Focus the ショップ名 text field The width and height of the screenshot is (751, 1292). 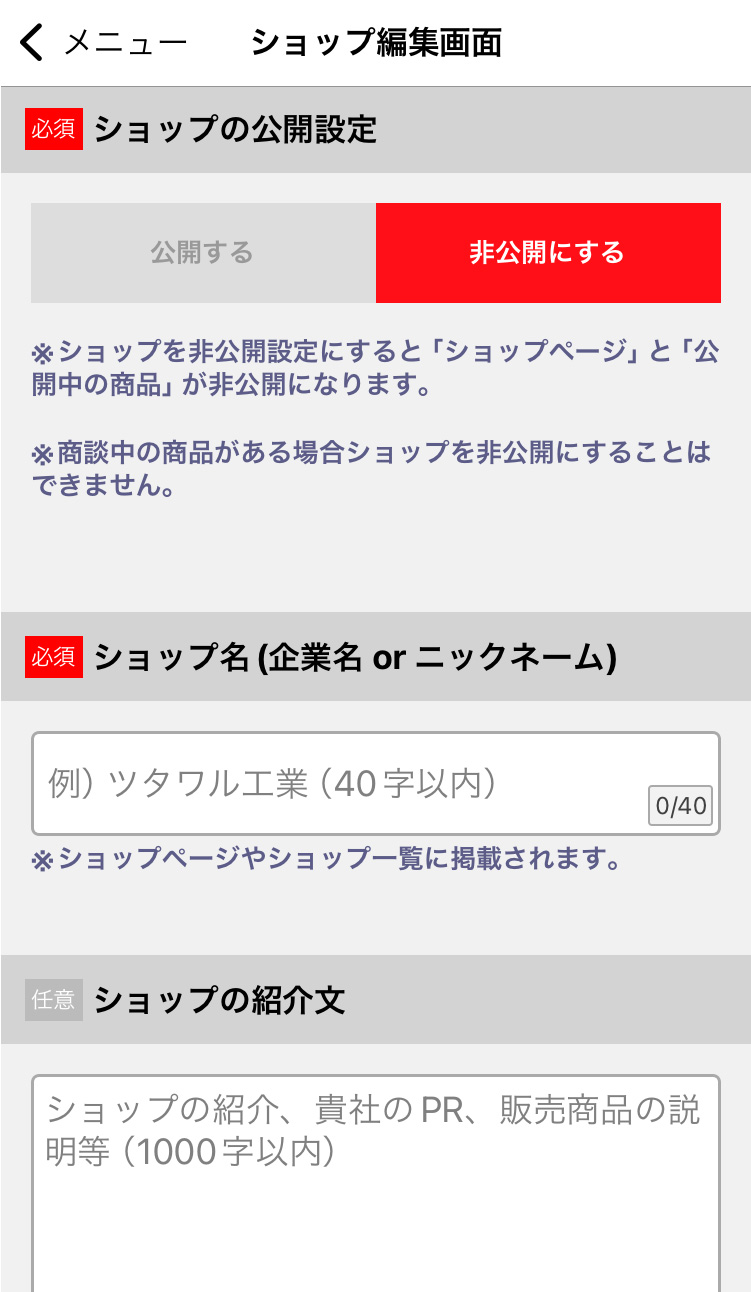[x=340, y=784]
